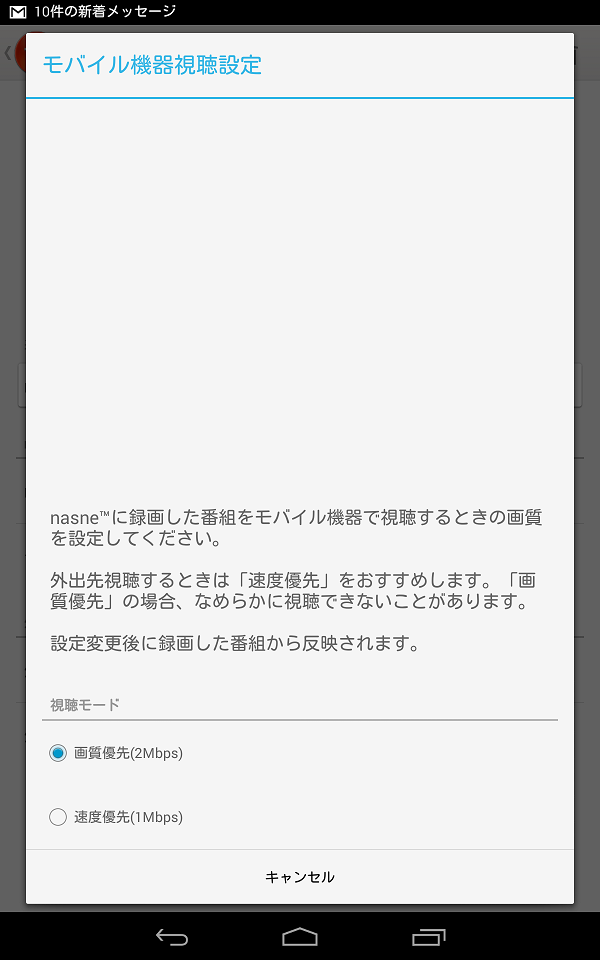The height and width of the screenshot is (960, 600).
Task: Open the recent apps overview
Action: point(428,937)
